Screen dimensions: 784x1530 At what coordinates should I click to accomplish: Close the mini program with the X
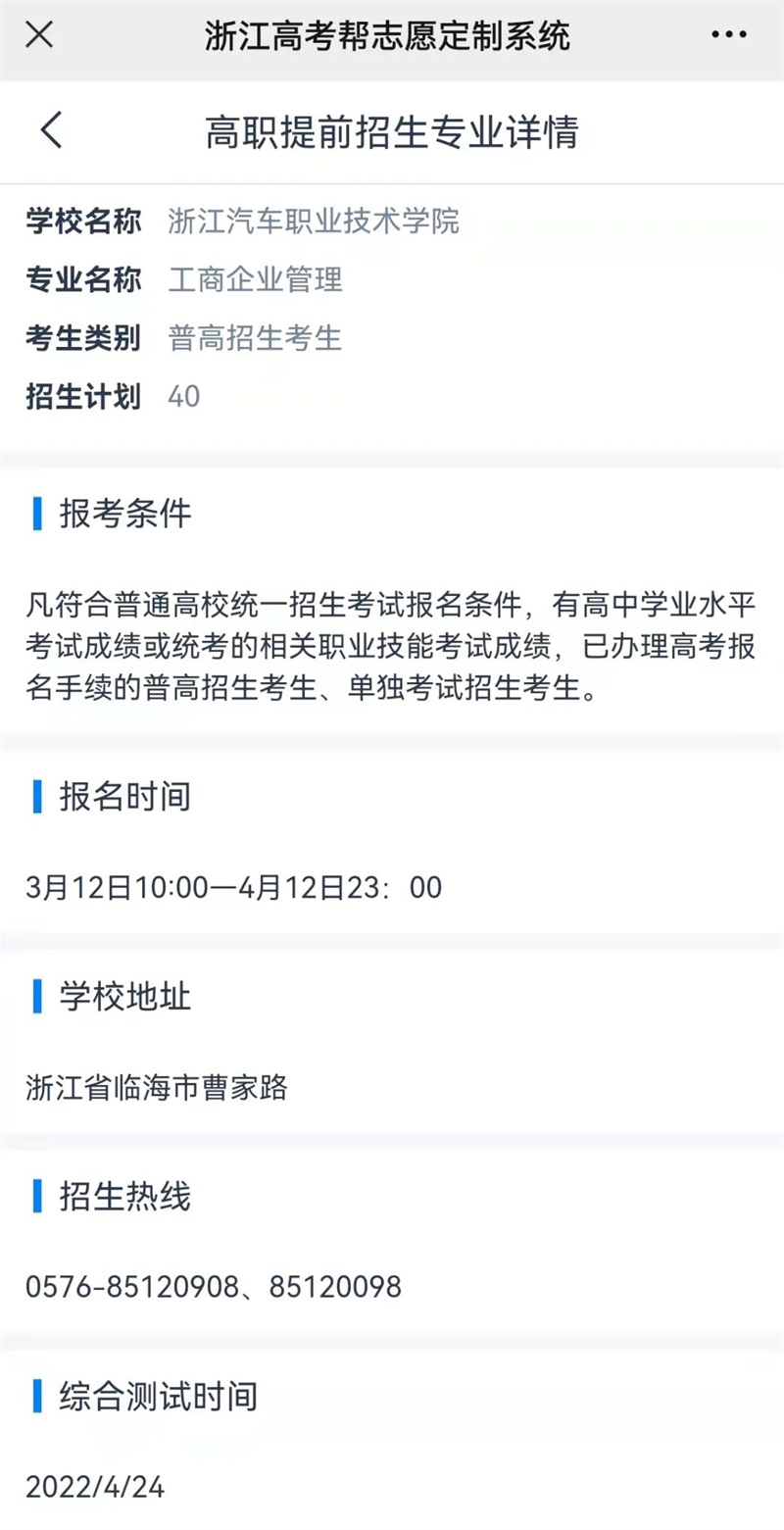click(x=39, y=35)
